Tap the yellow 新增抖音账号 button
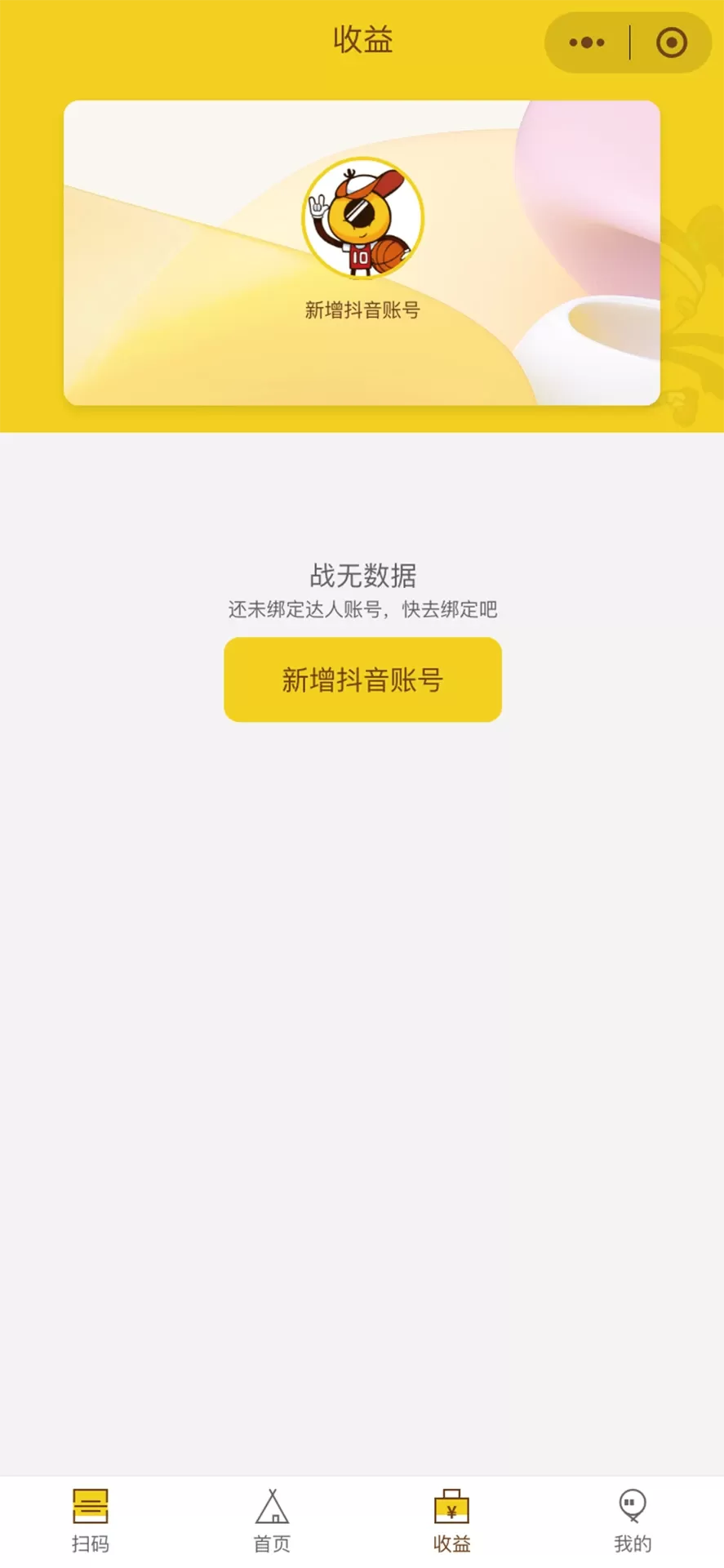The image size is (724, 1568). [x=362, y=679]
